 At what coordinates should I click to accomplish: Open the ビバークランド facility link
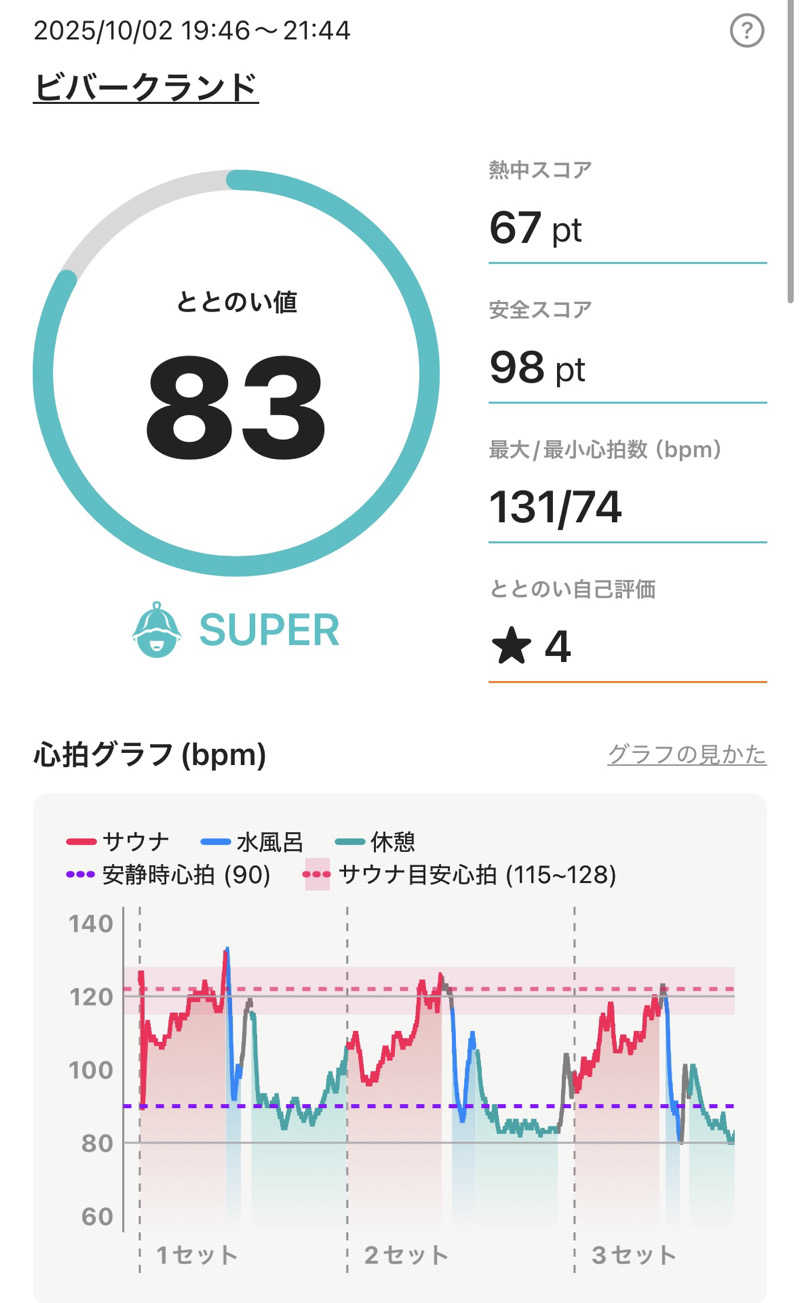(146, 87)
